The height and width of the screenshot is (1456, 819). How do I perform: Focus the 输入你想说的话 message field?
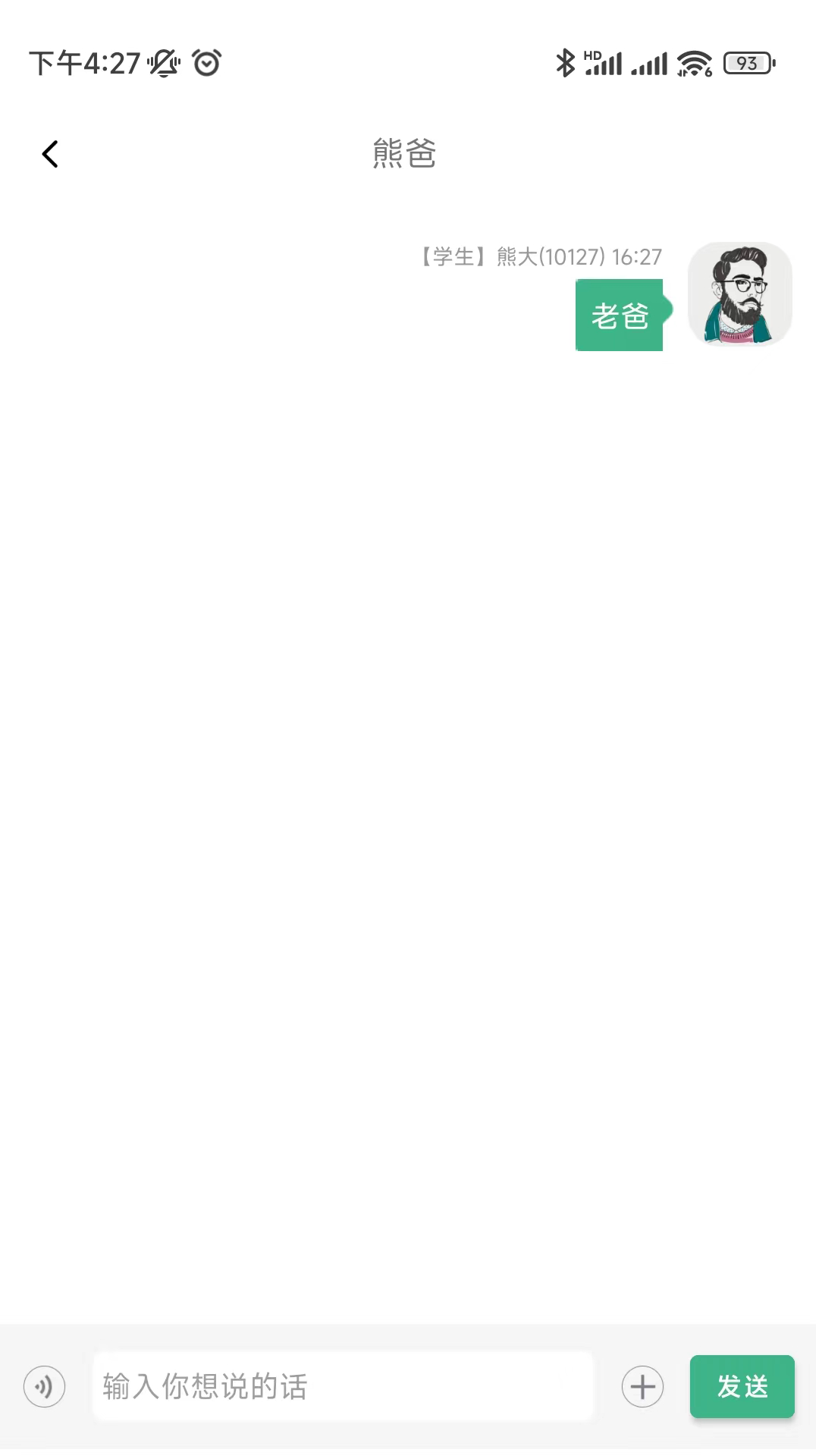[x=343, y=1386]
